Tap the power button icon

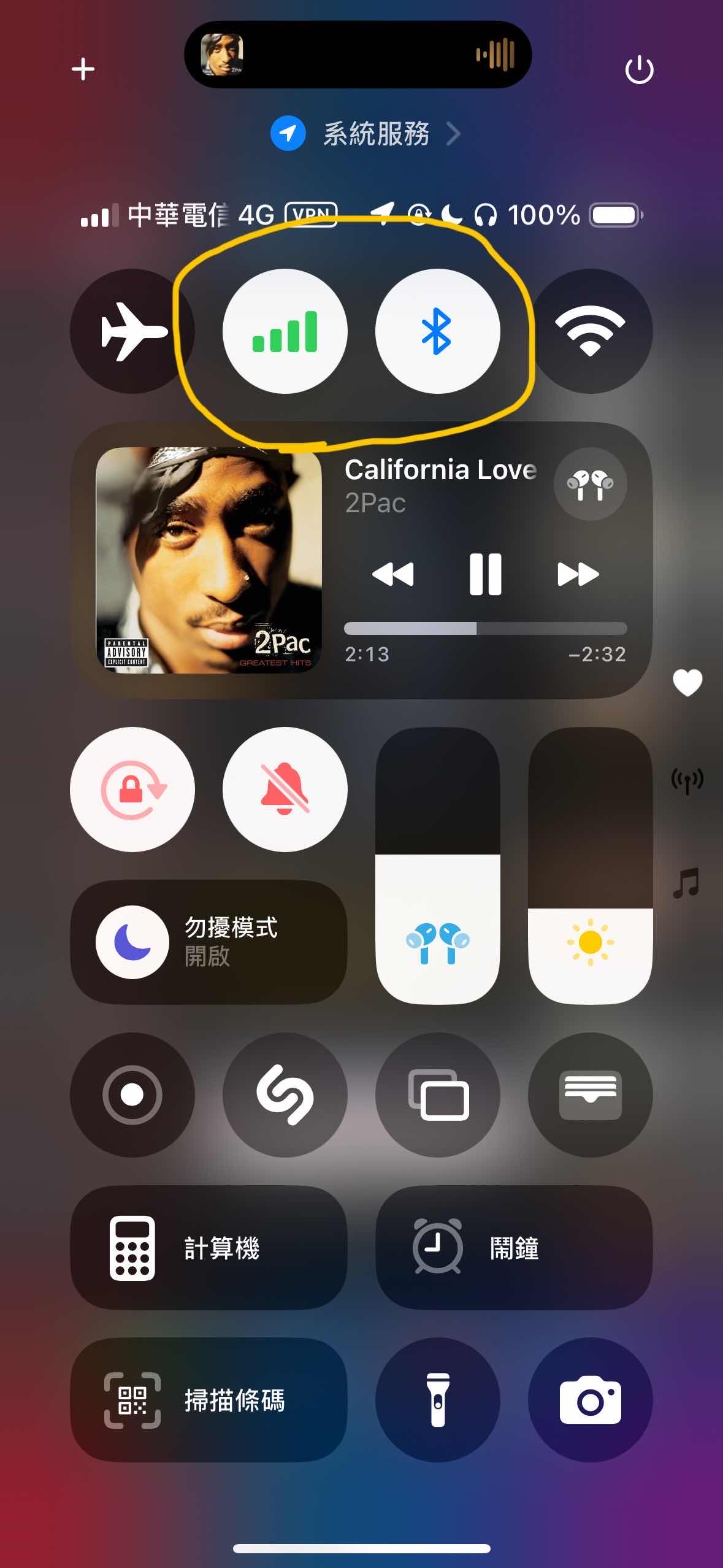tap(639, 70)
